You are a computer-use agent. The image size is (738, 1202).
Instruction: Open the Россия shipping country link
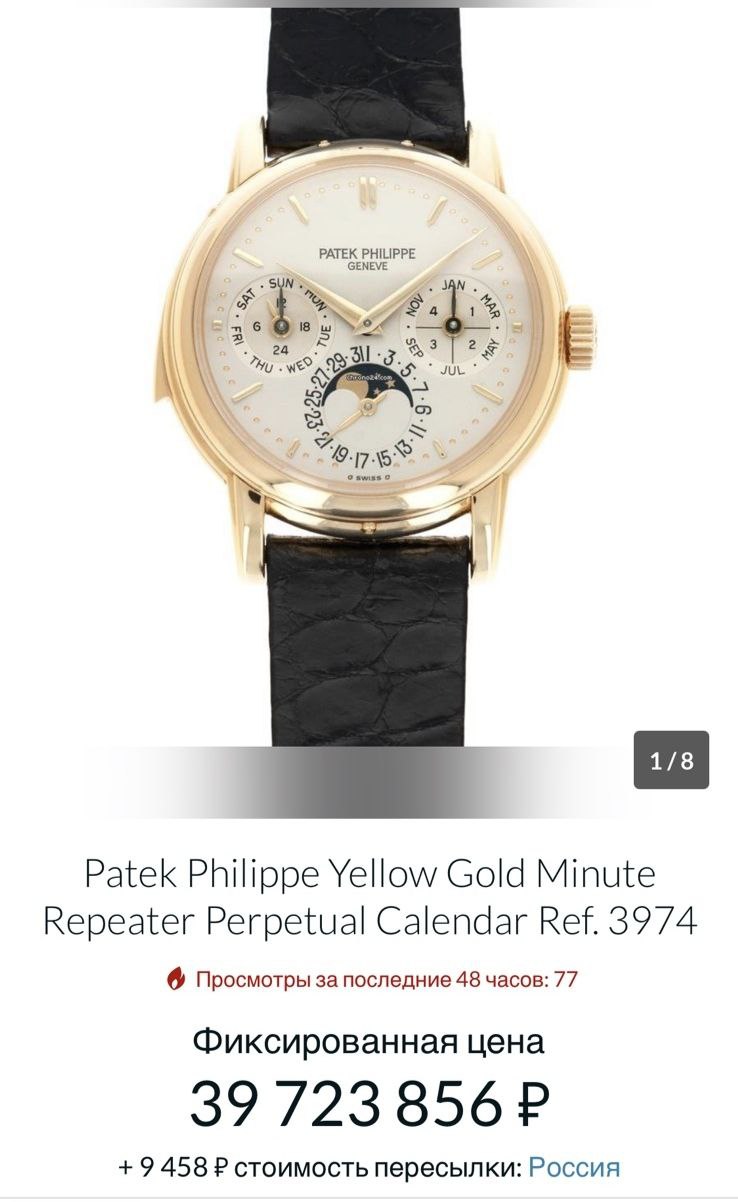coord(574,1166)
